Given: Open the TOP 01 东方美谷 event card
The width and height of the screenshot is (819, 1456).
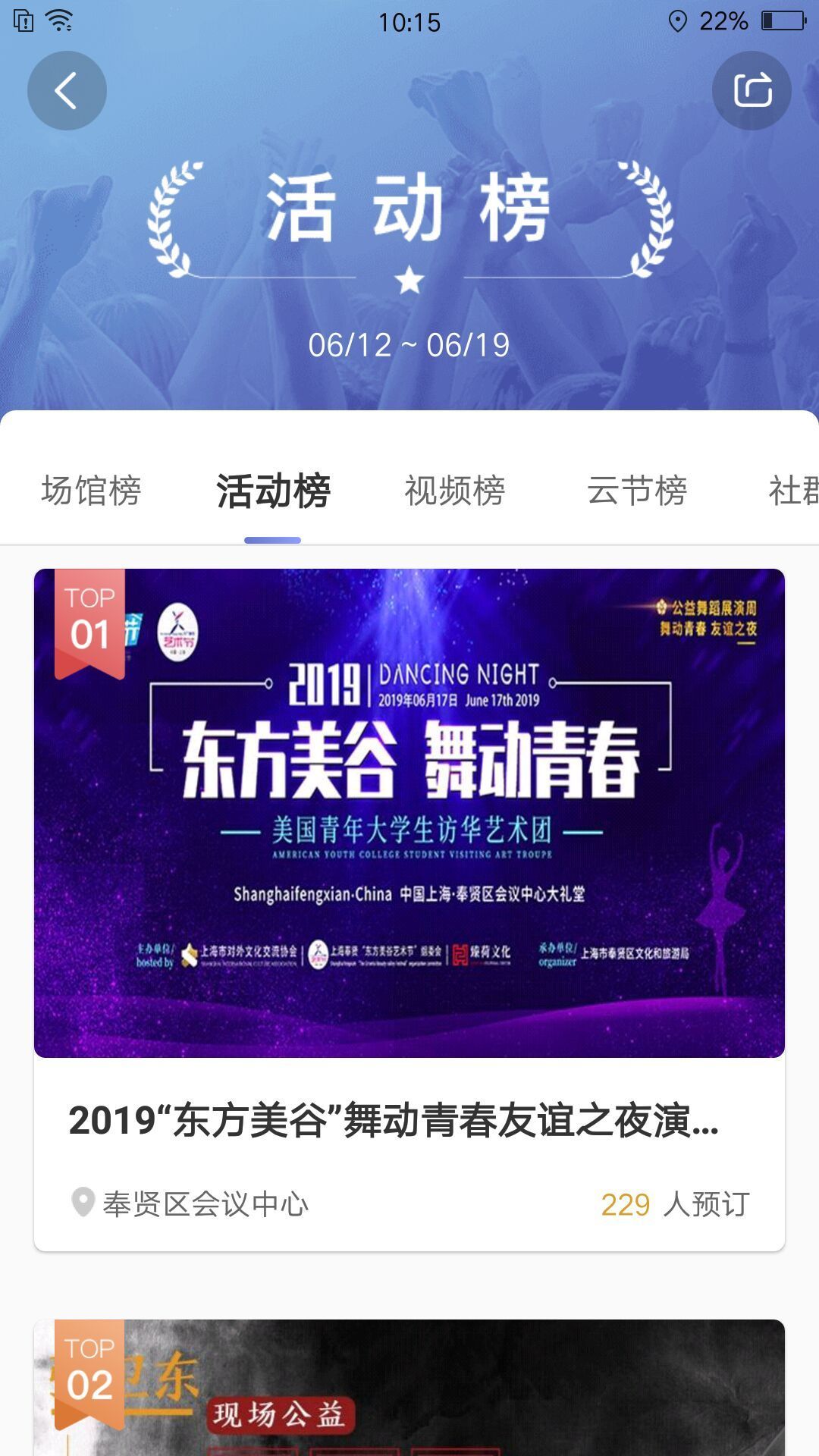Looking at the screenshot, I should click(409, 813).
